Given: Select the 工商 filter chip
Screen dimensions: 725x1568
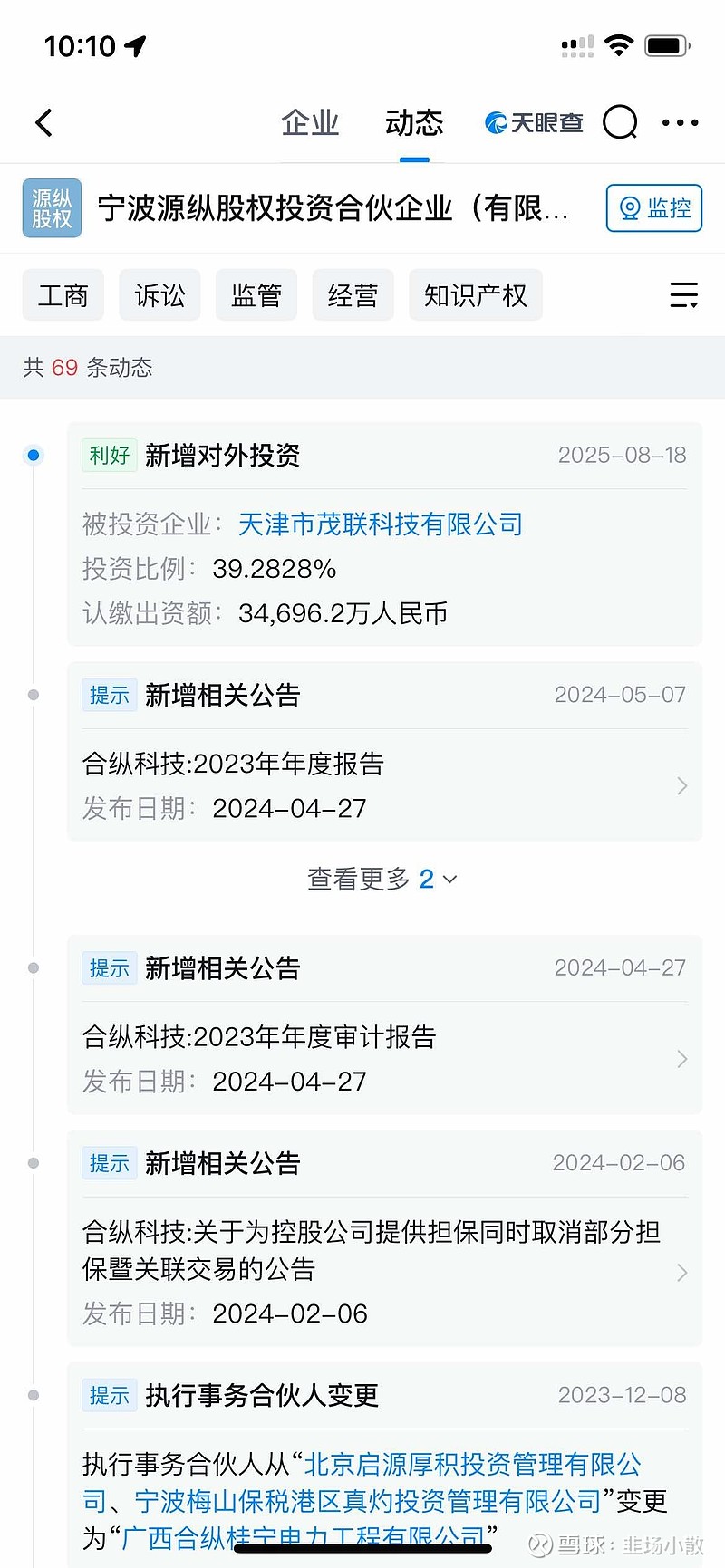Looking at the screenshot, I should tap(63, 295).
